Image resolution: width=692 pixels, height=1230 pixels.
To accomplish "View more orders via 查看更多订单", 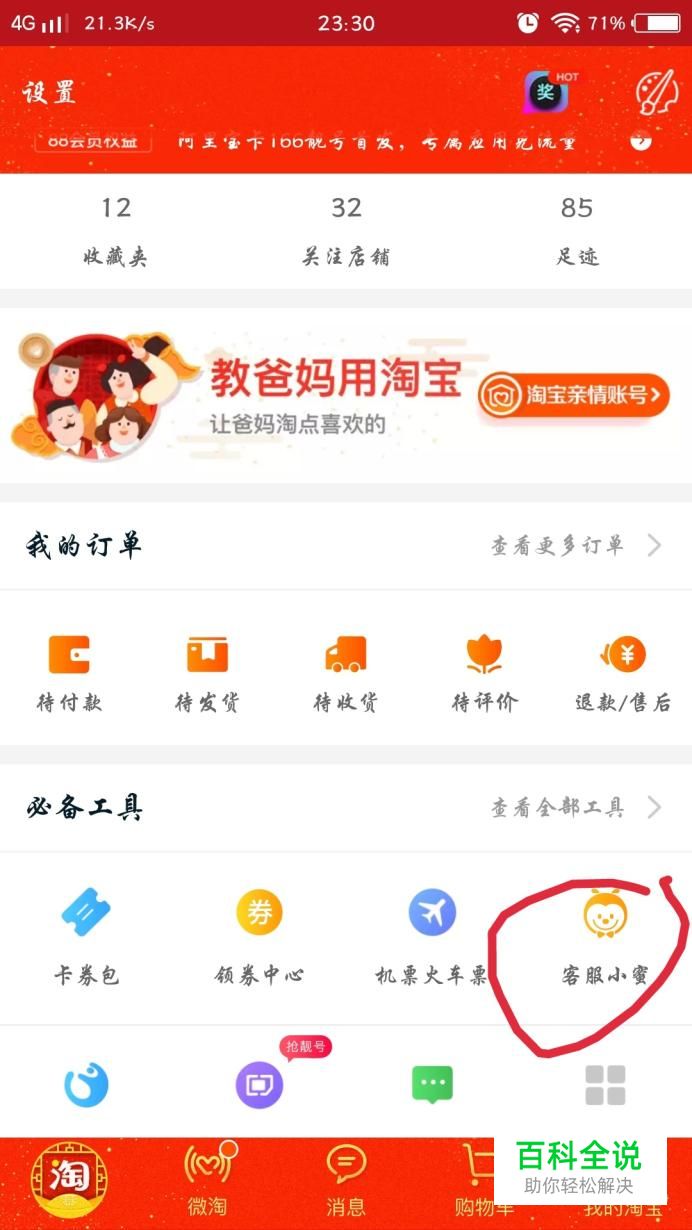I will point(575,545).
